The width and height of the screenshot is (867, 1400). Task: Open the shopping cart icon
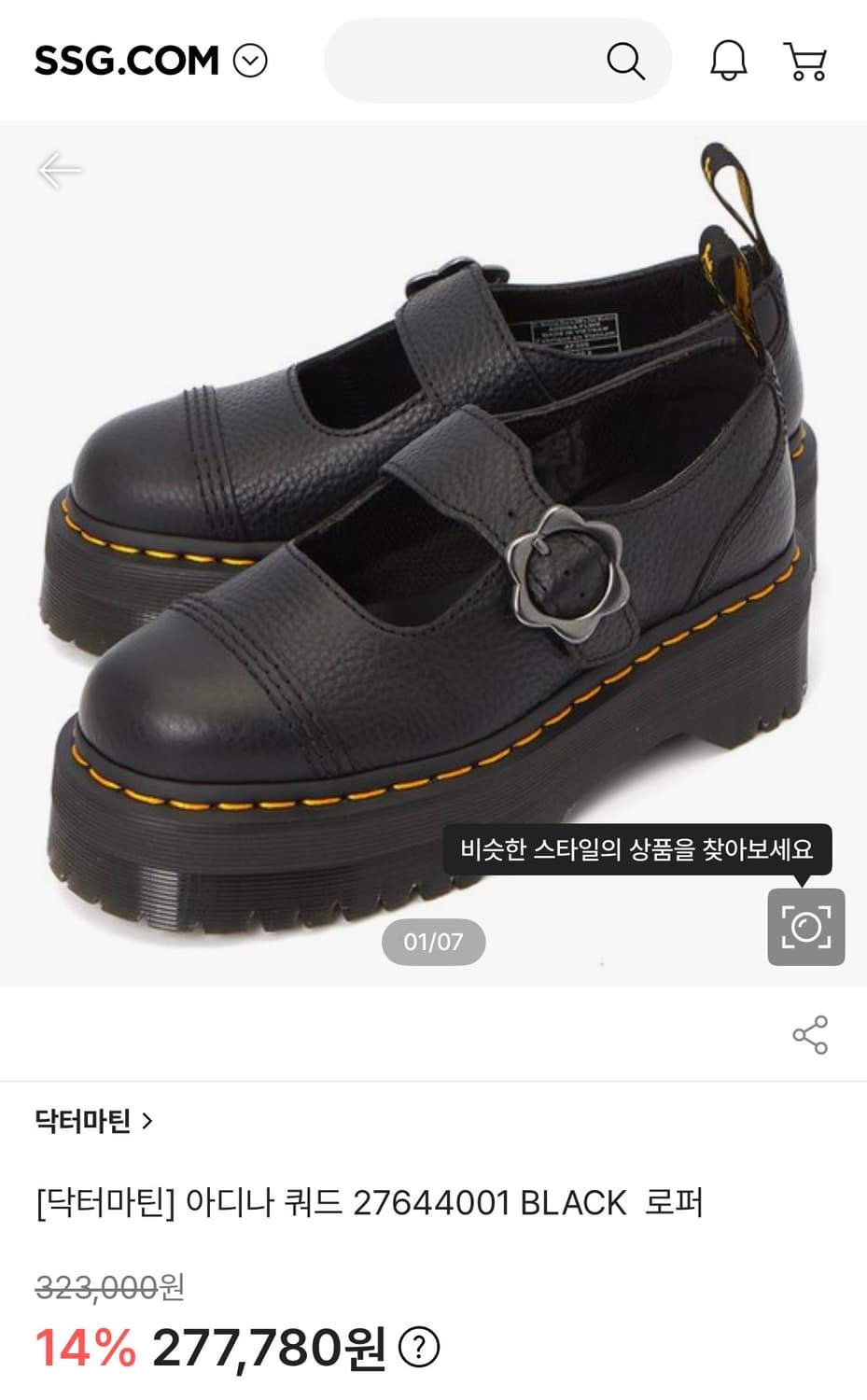[805, 62]
